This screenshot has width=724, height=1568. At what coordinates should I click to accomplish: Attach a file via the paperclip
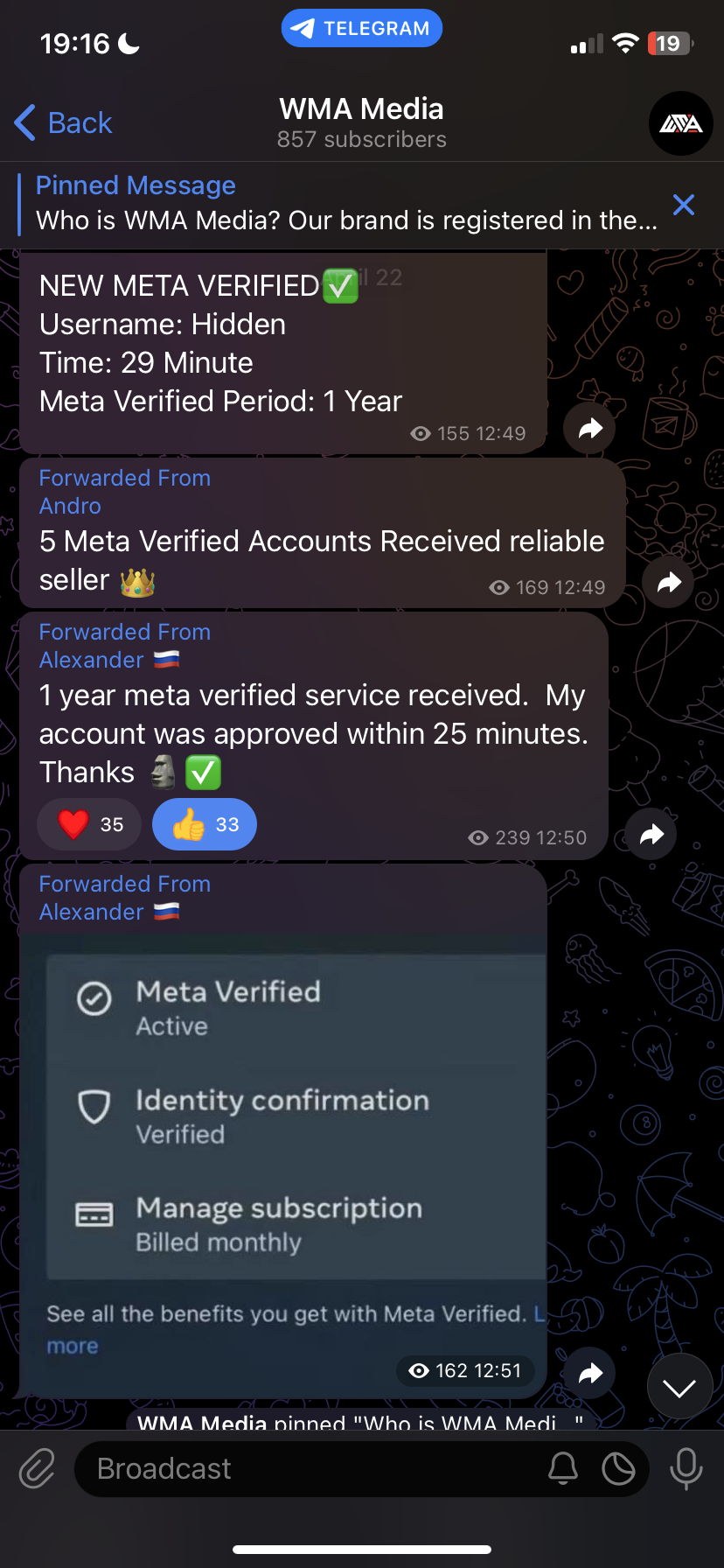pyautogui.click(x=37, y=1468)
